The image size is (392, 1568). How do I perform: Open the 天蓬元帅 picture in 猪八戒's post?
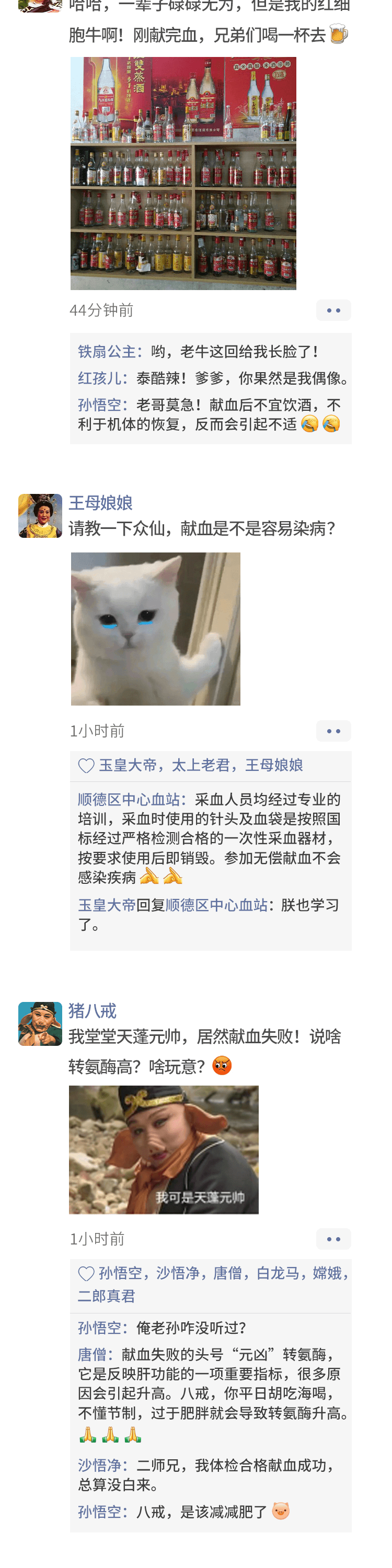click(x=163, y=1149)
